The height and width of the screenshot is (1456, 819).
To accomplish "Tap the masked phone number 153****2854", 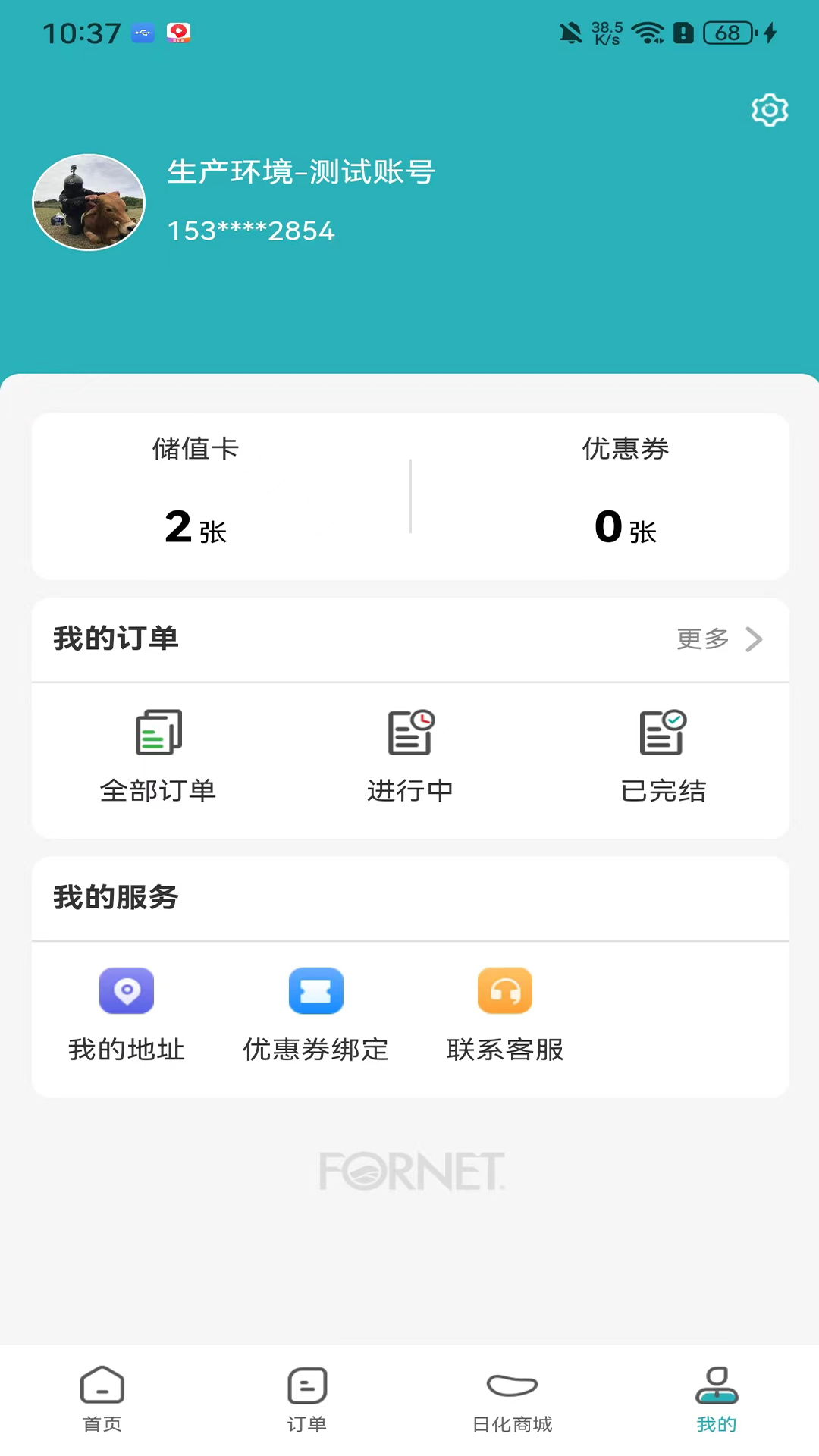I will [250, 231].
